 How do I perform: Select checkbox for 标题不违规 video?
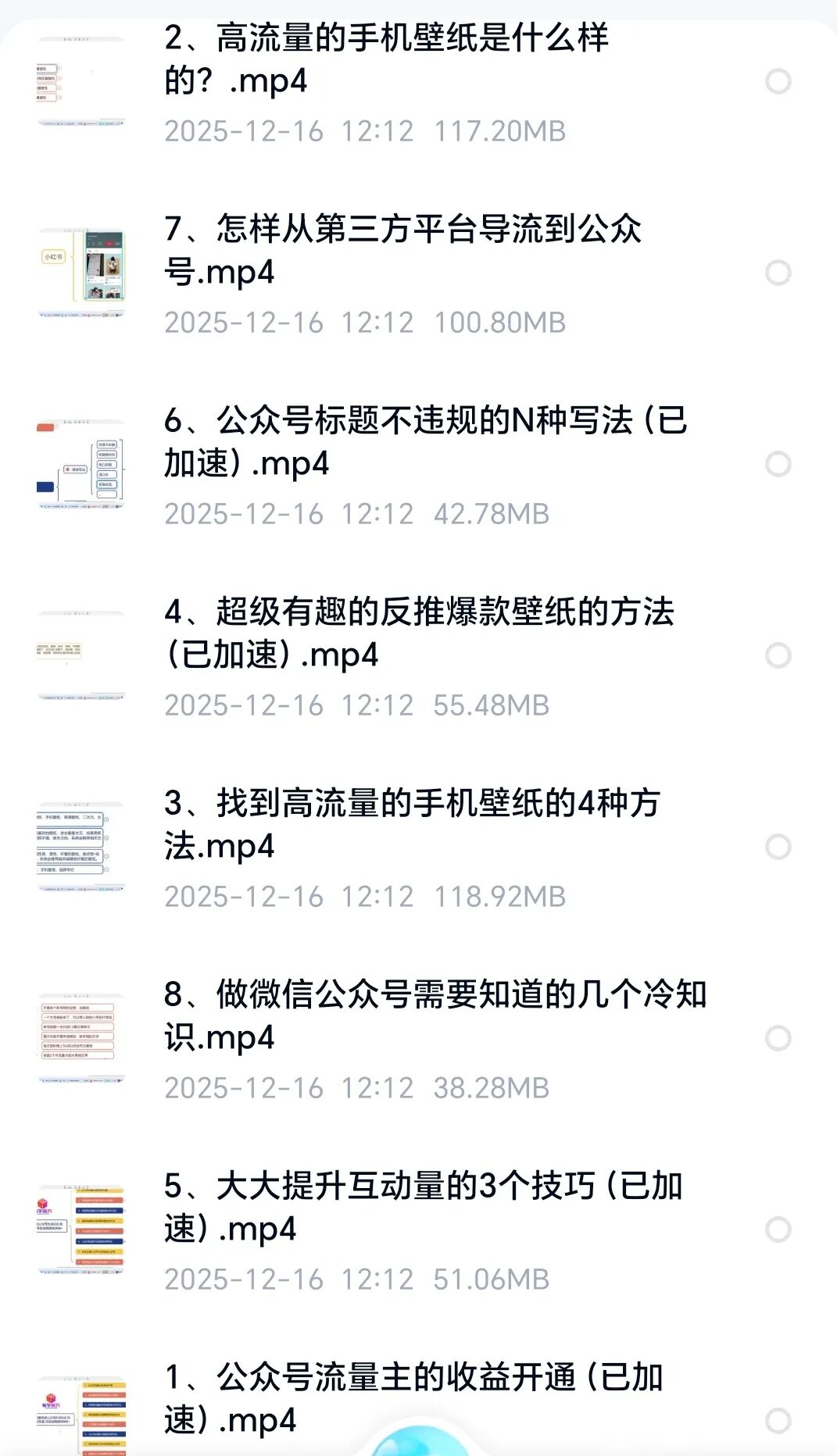(778, 462)
